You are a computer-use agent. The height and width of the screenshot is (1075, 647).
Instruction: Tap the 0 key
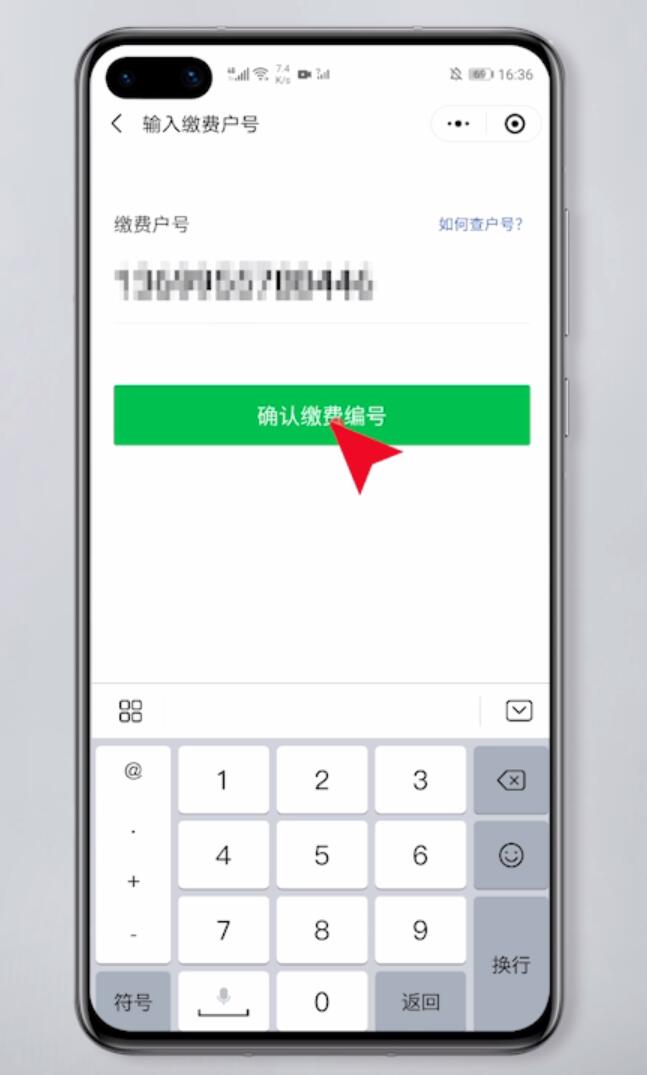click(x=321, y=1002)
